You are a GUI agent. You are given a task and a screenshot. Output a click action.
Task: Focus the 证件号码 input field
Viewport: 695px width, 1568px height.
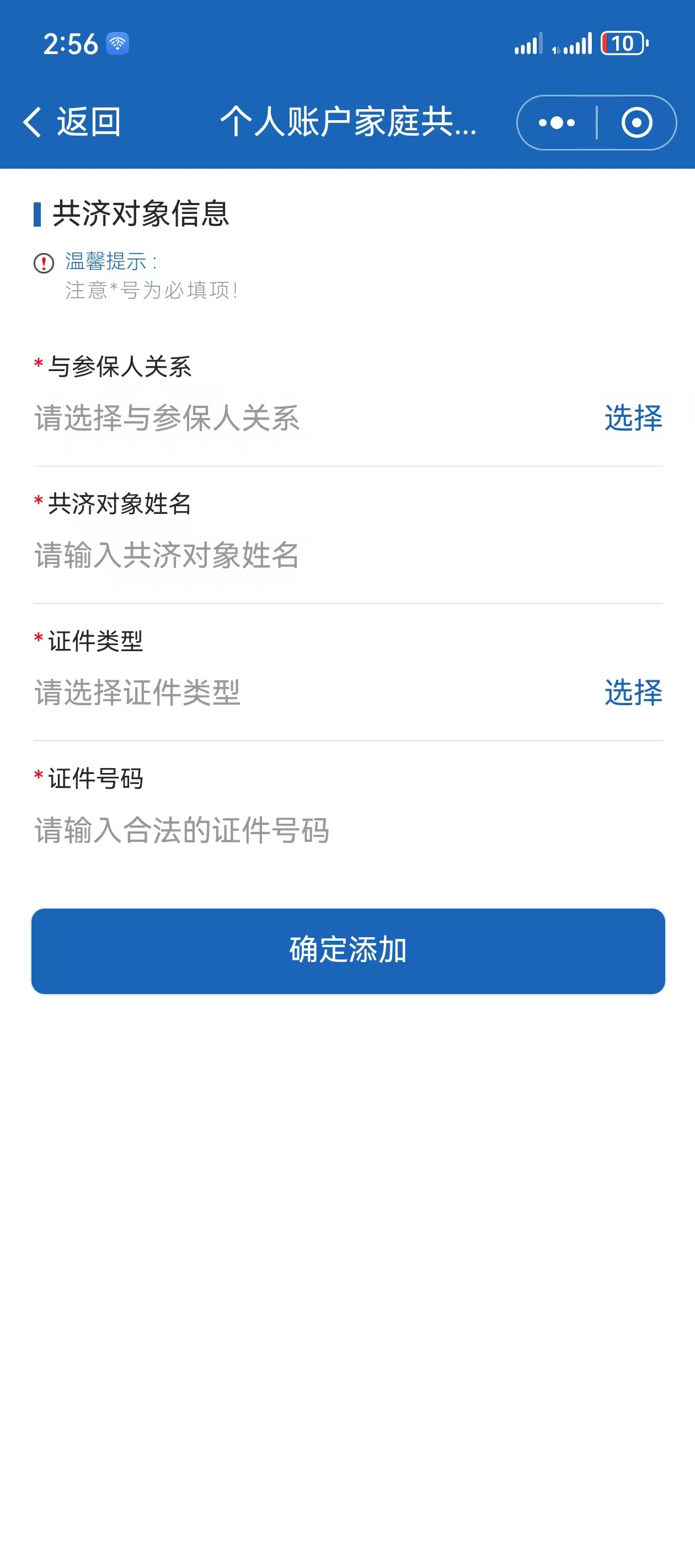348,830
